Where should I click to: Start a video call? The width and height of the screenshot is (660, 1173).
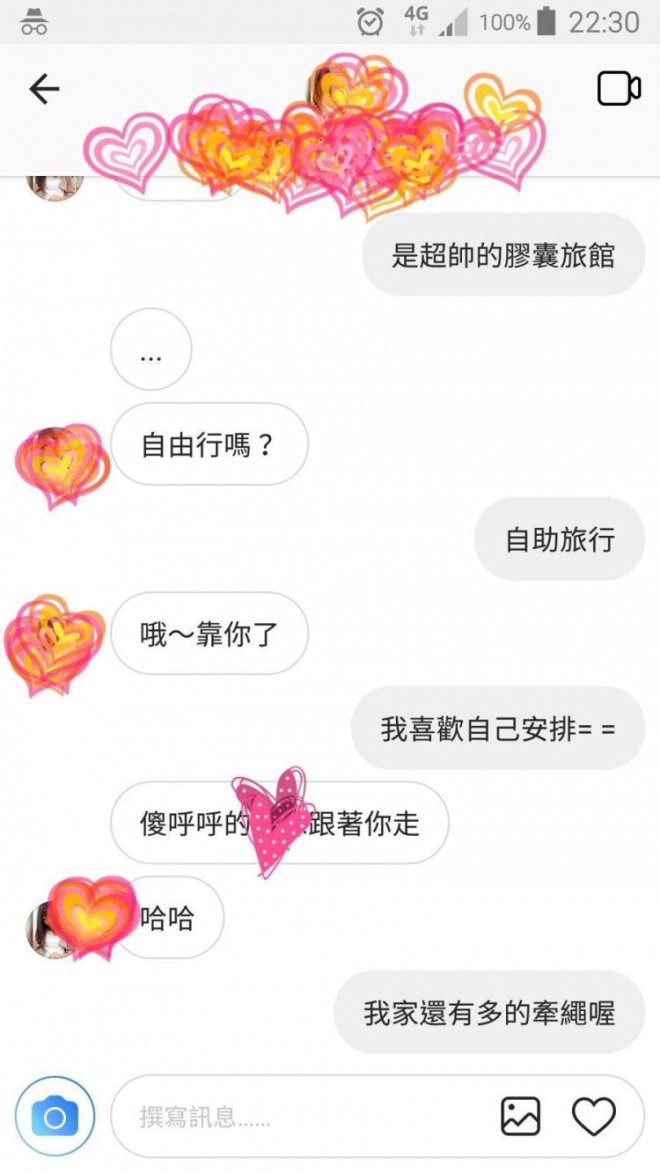[x=619, y=89]
